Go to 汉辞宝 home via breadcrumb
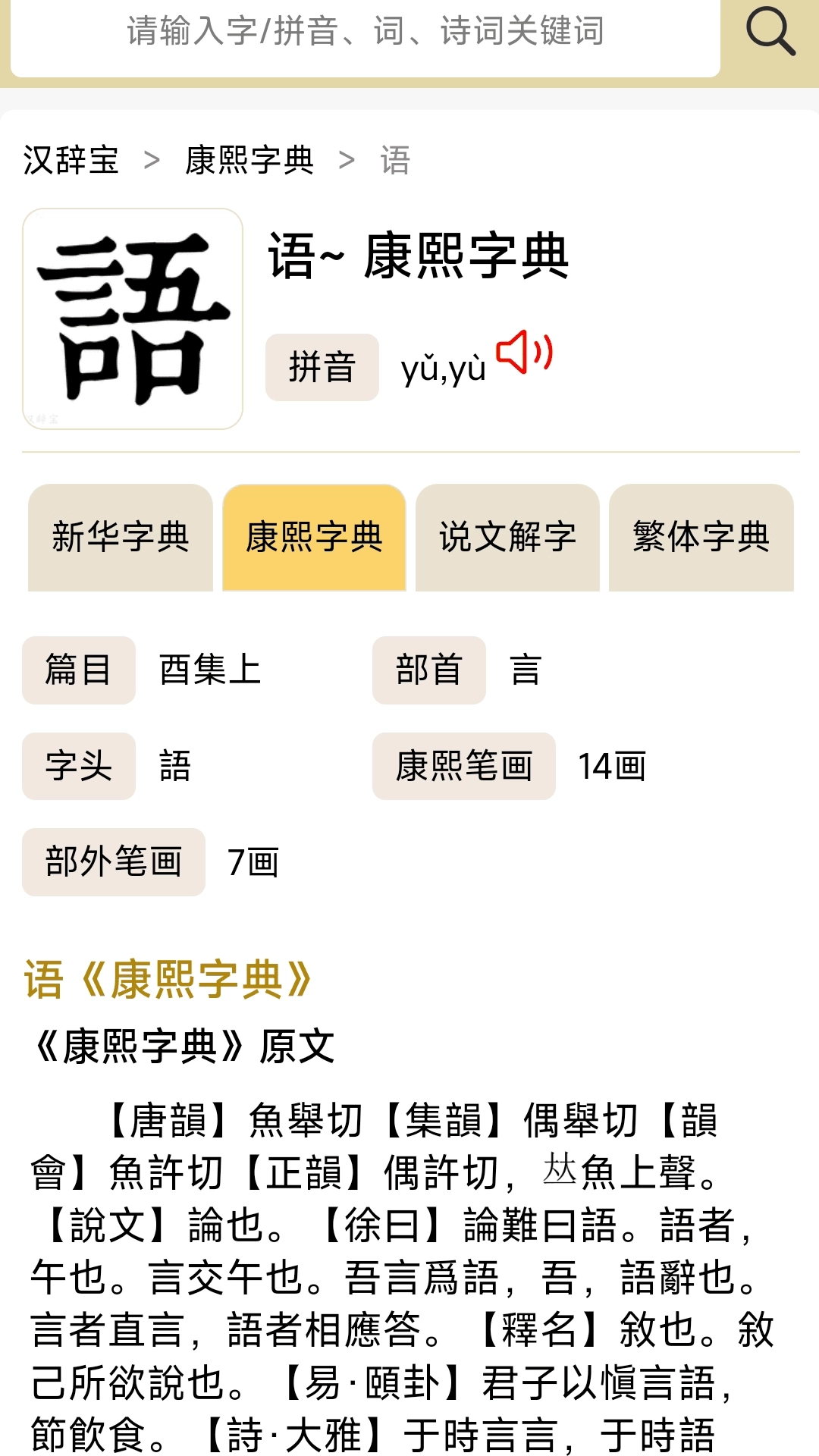Screen dimensions: 819x1456 tap(70, 160)
